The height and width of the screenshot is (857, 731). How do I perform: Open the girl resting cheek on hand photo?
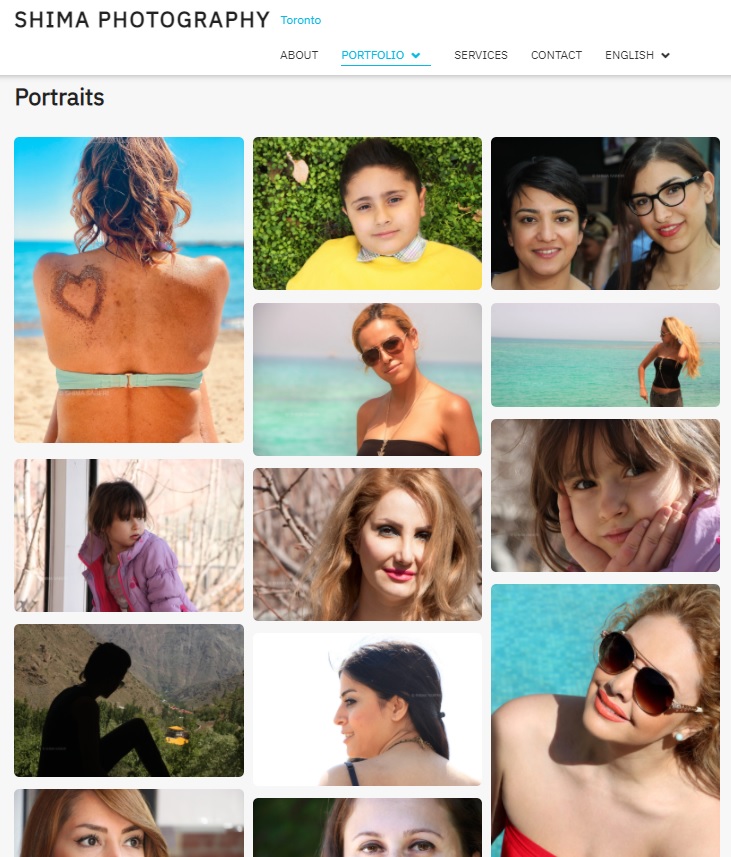click(x=605, y=496)
